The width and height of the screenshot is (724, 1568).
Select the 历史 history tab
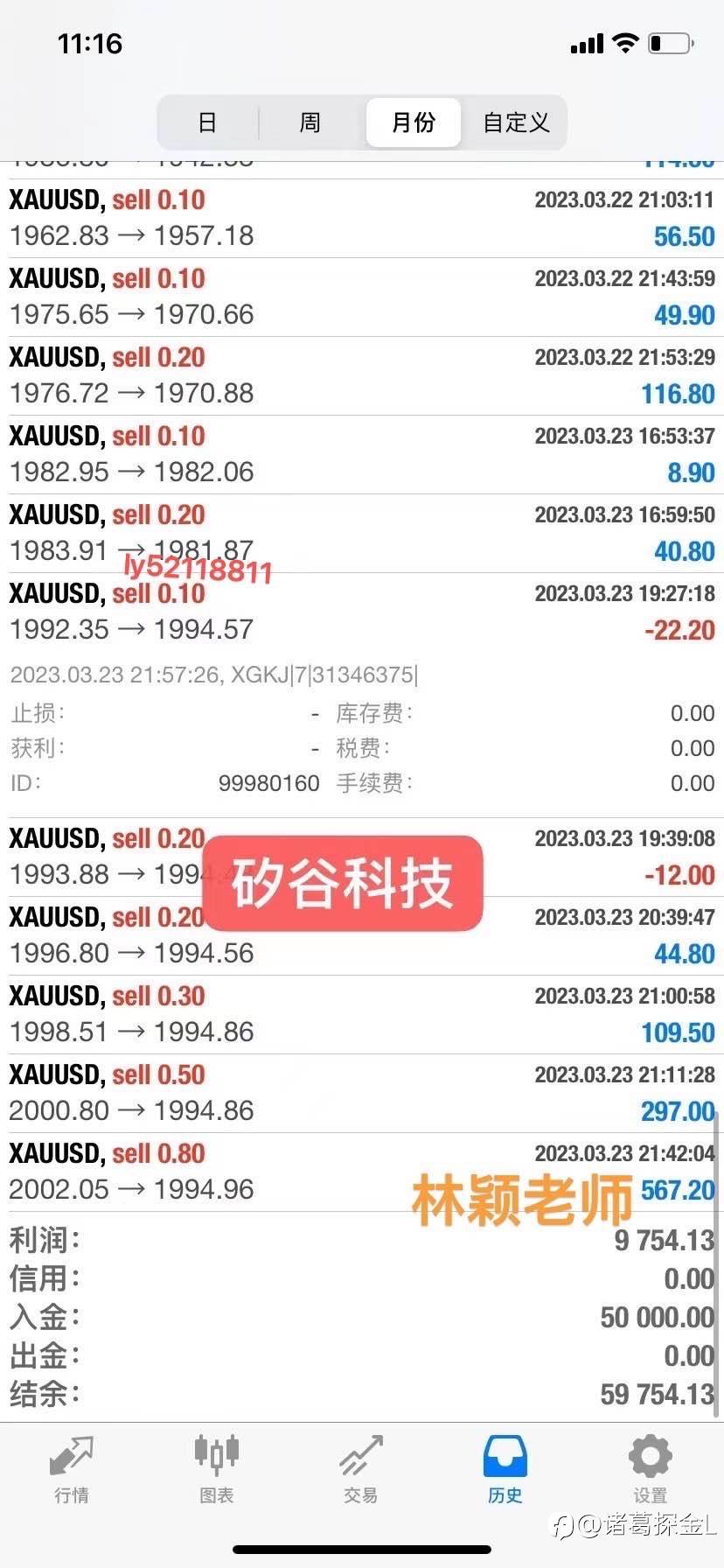coord(505,1470)
